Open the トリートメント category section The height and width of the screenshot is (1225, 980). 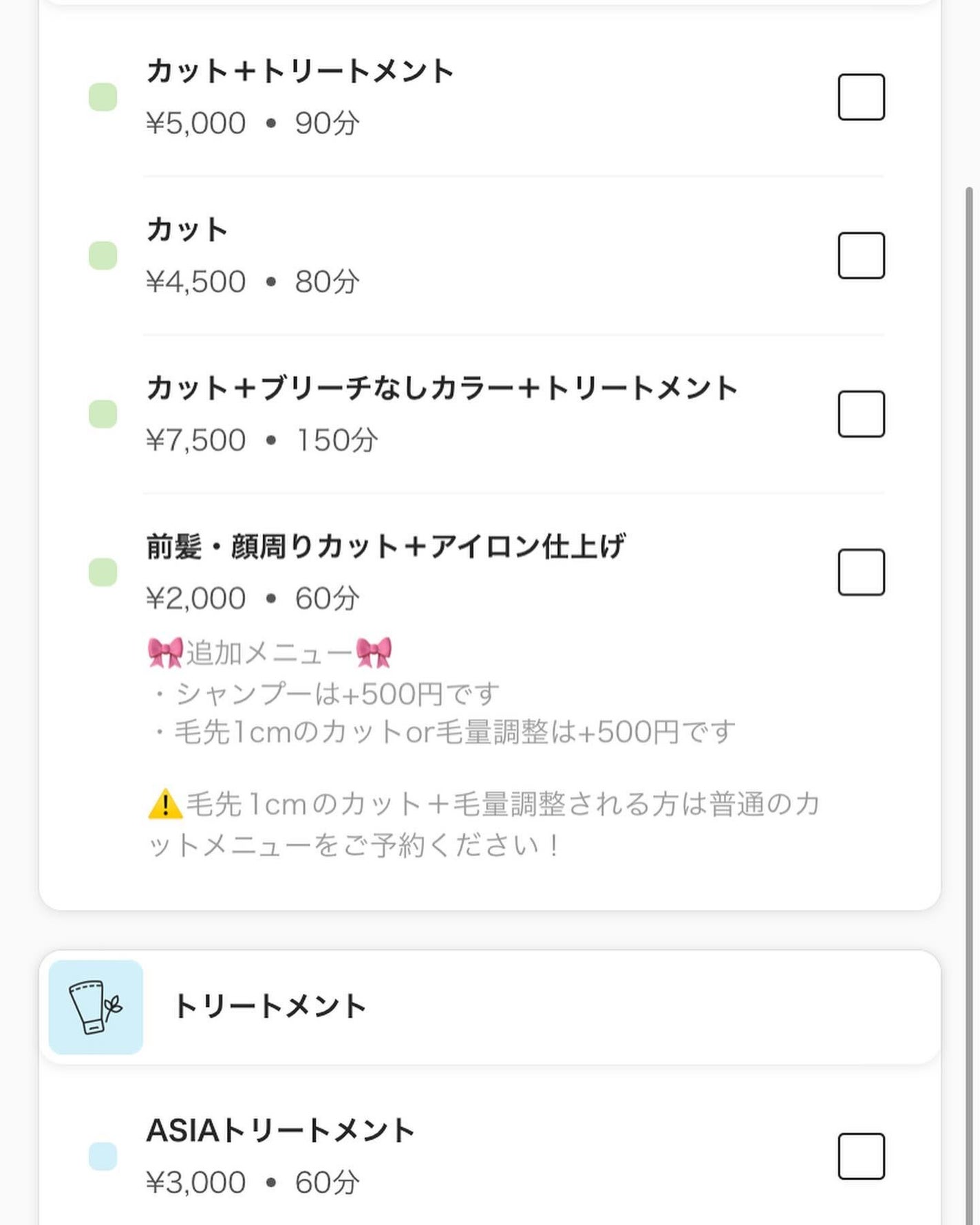tap(272, 1005)
